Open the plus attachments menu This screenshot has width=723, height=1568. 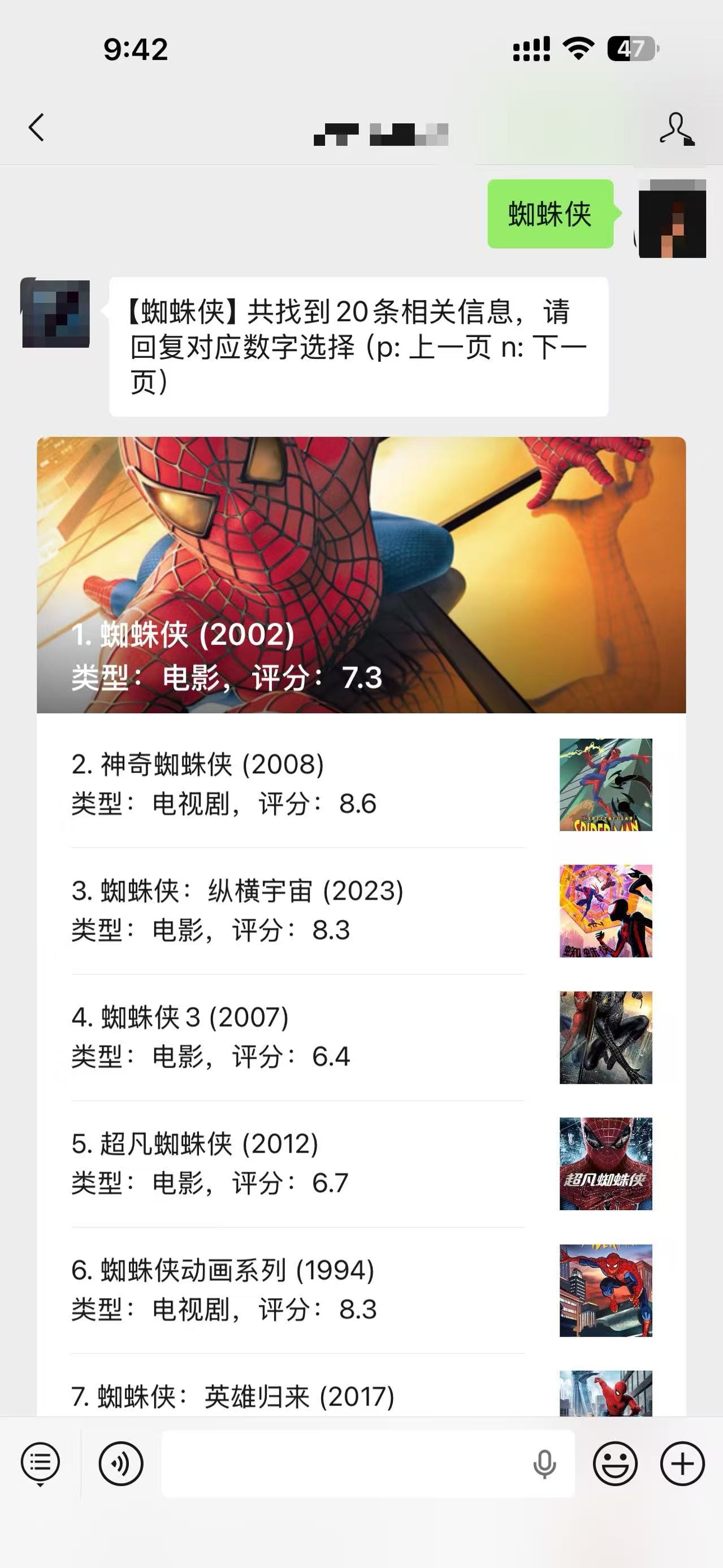[682, 1463]
